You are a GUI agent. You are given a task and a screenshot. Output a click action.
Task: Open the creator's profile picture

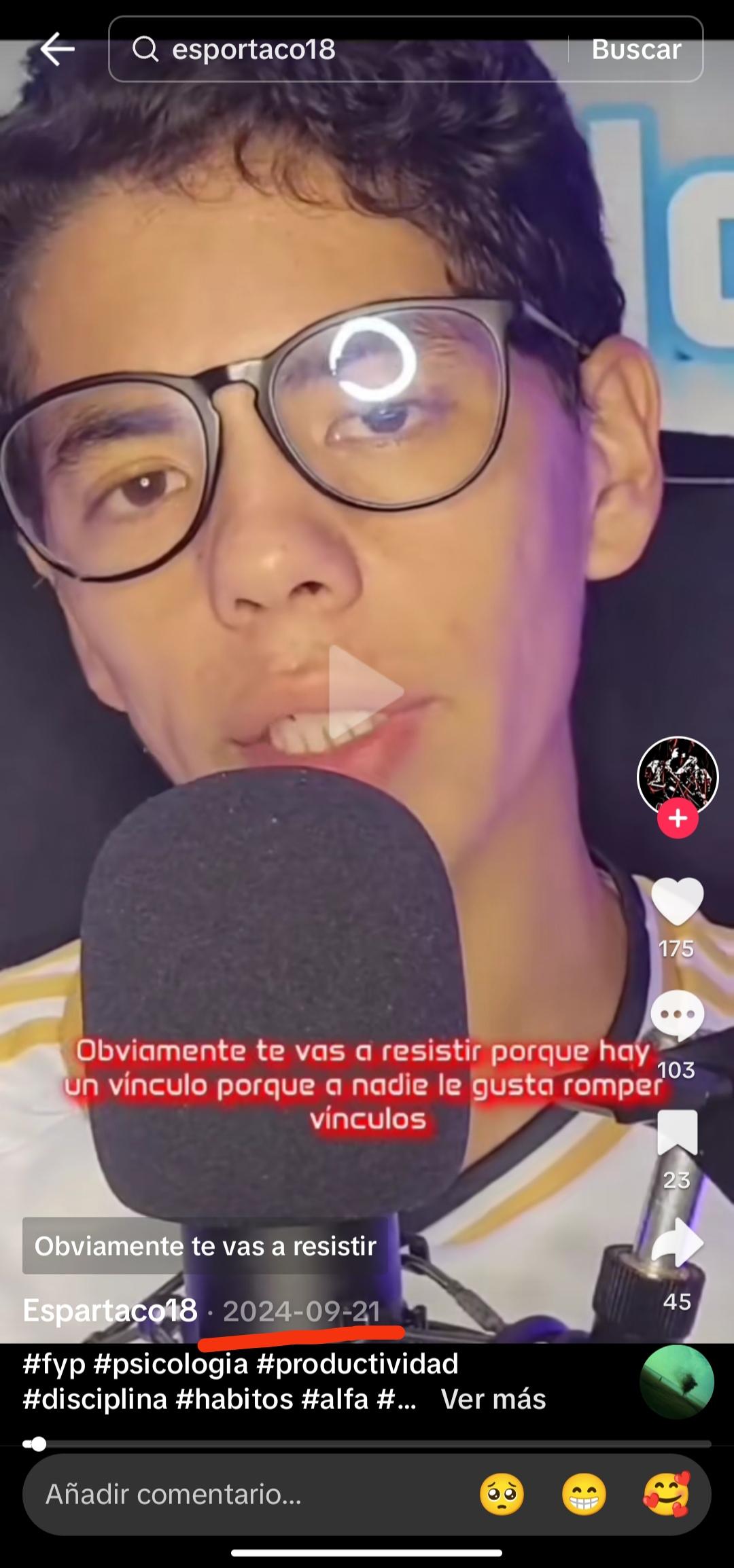(678, 774)
